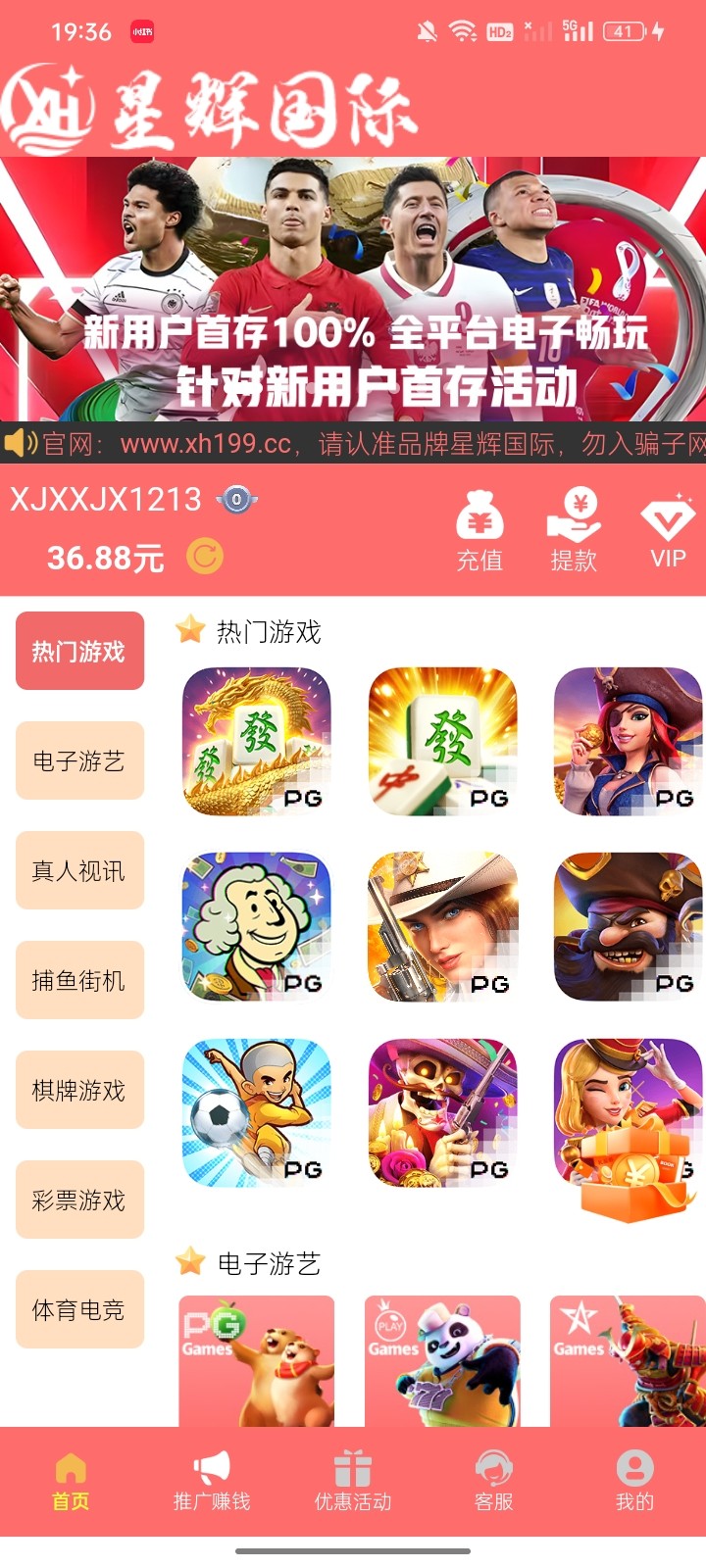This screenshot has height=1568, width=706.
Task: Open the dragon mahjong PG game
Action: (x=257, y=742)
